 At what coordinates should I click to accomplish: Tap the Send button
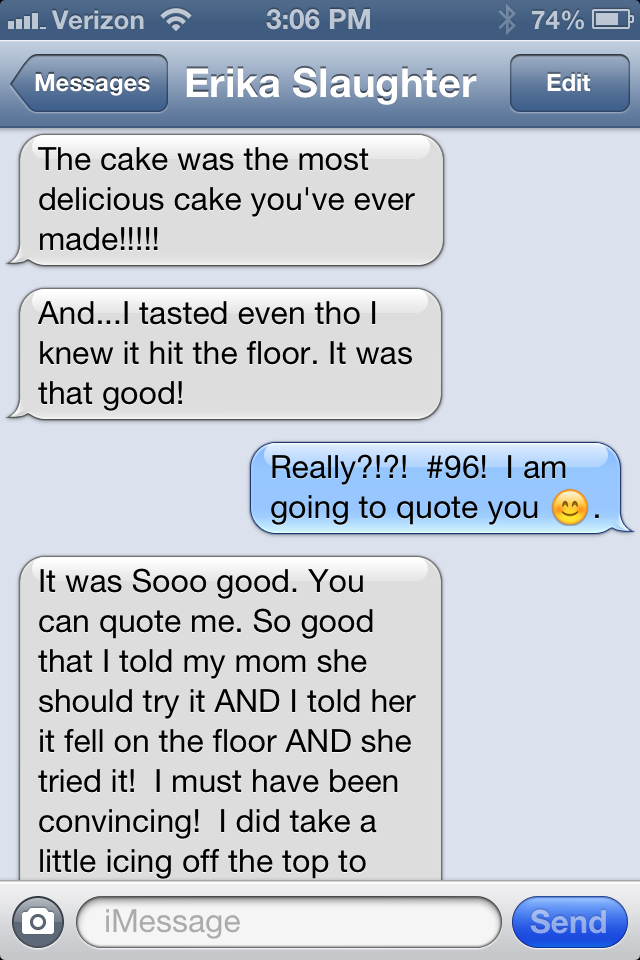(568, 921)
